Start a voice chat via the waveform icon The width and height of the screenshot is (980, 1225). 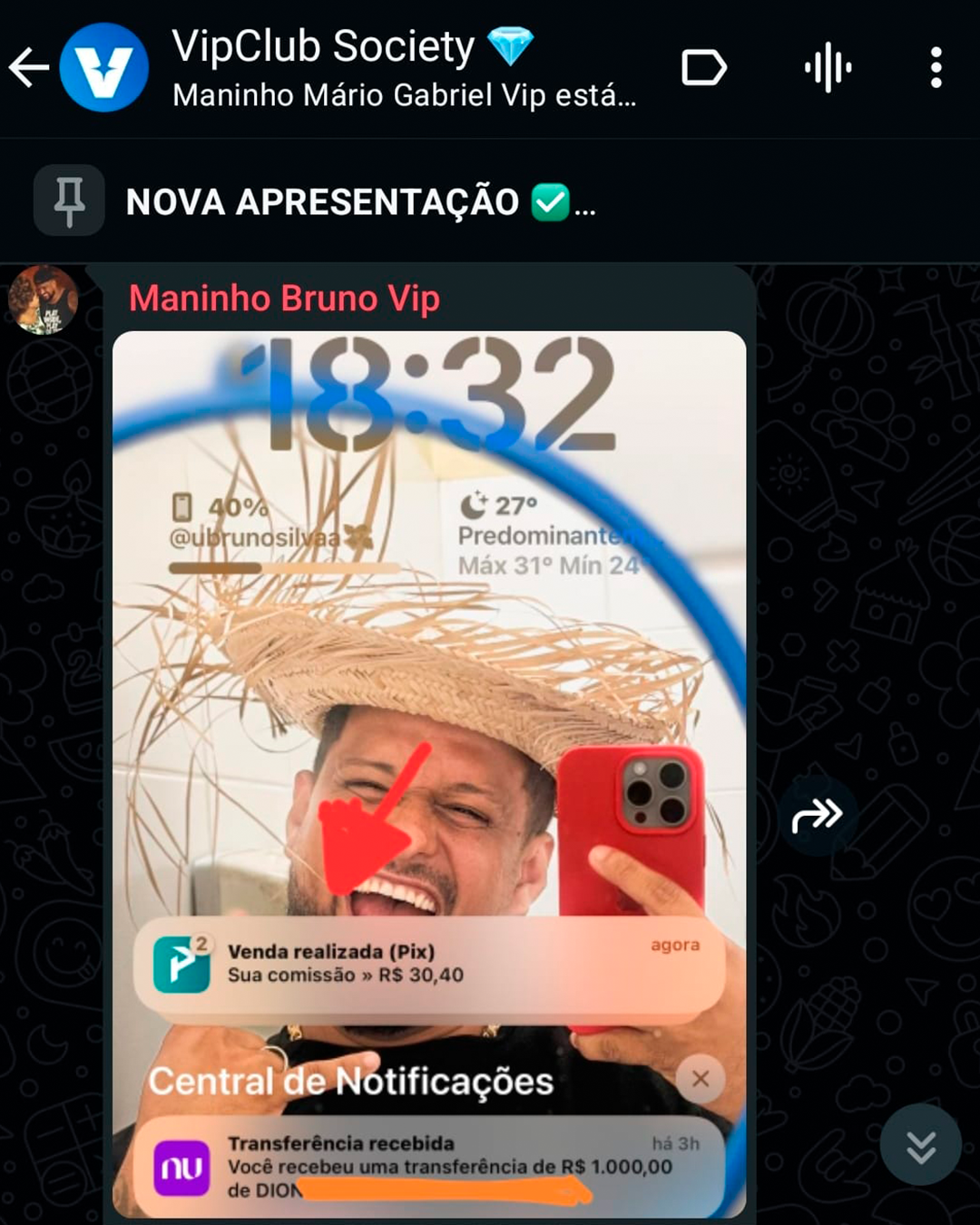click(x=828, y=68)
